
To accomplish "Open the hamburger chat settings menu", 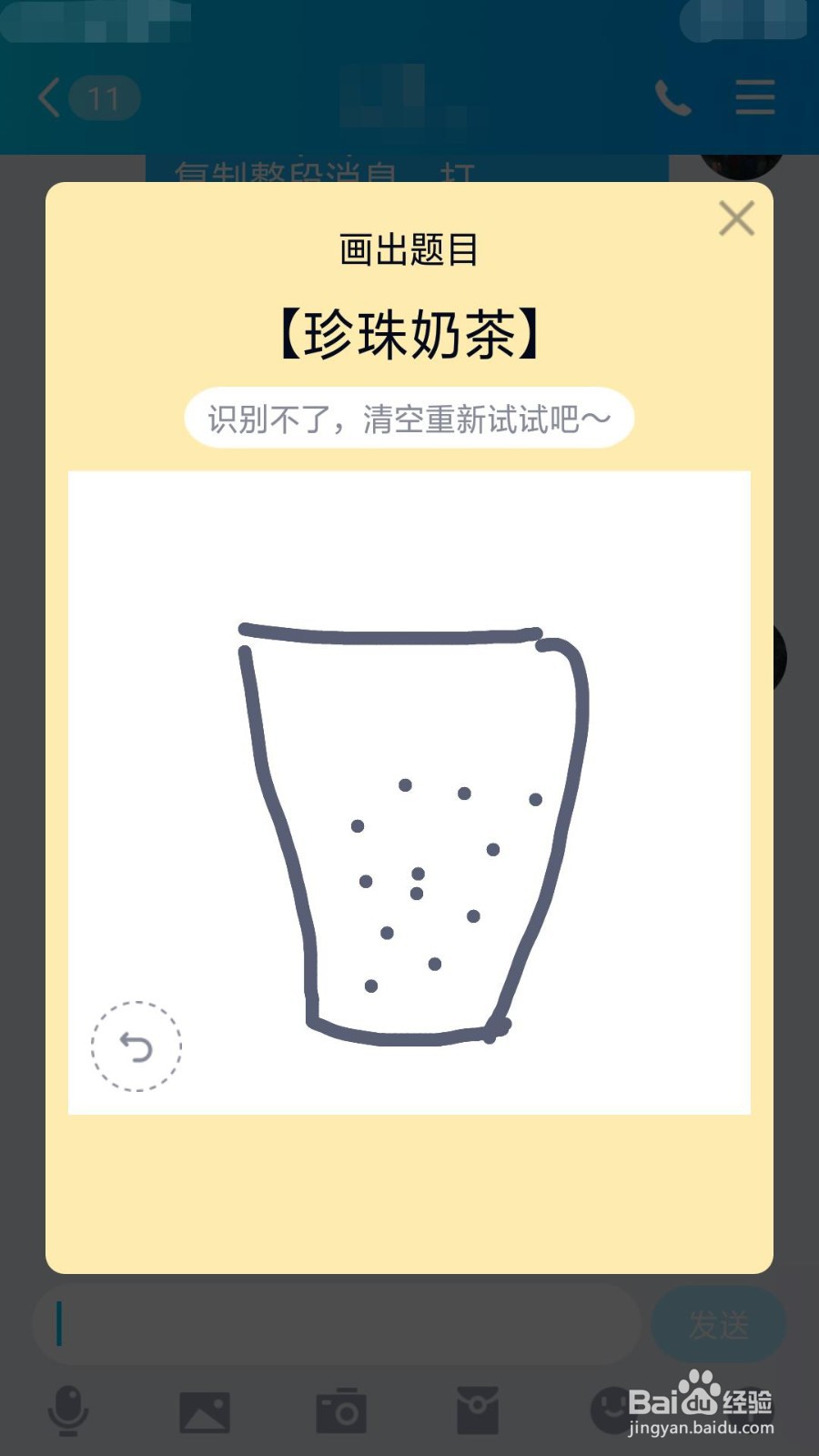I will pos(754,97).
